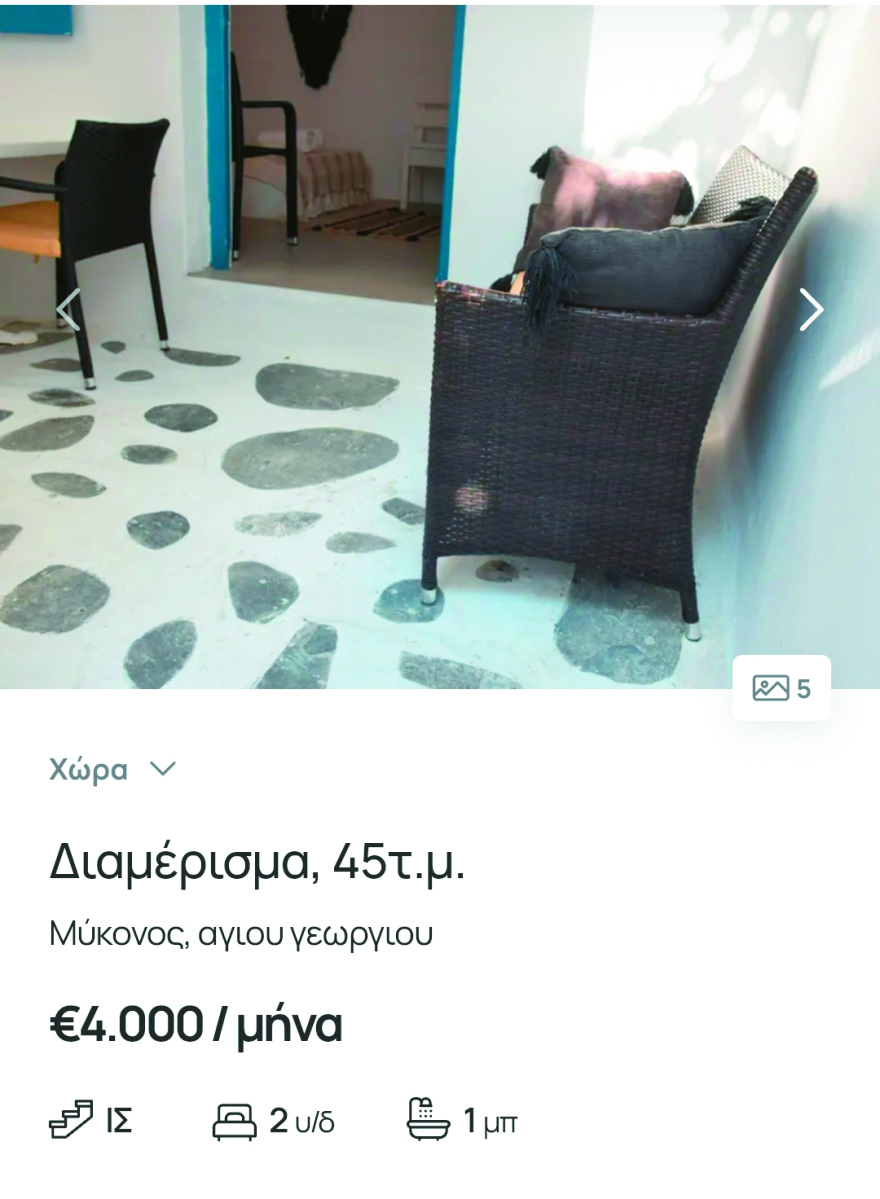Select the 2 υ/δ bedrooms label
880x1199 pixels.
pyautogui.click(x=300, y=1121)
